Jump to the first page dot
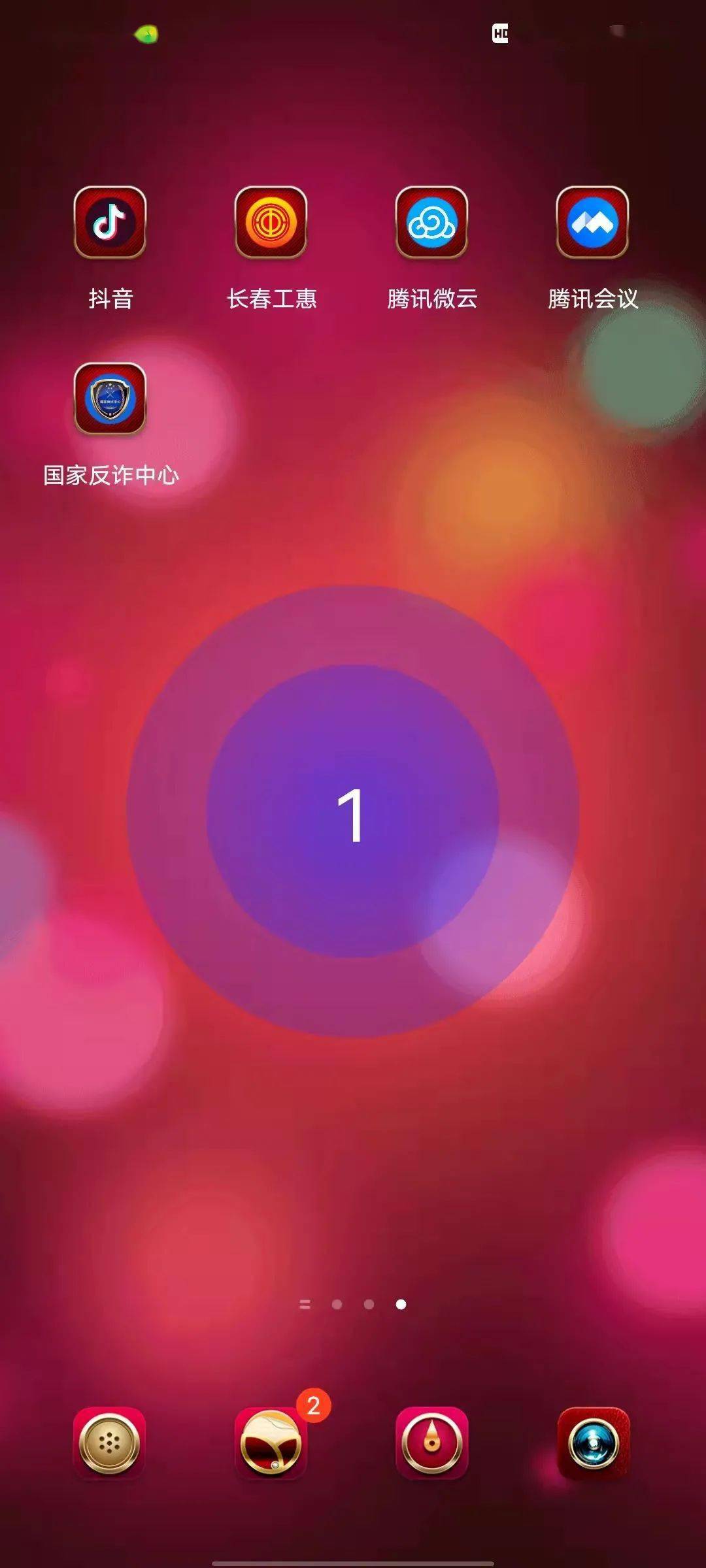706x1568 pixels. tap(337, 1304)
